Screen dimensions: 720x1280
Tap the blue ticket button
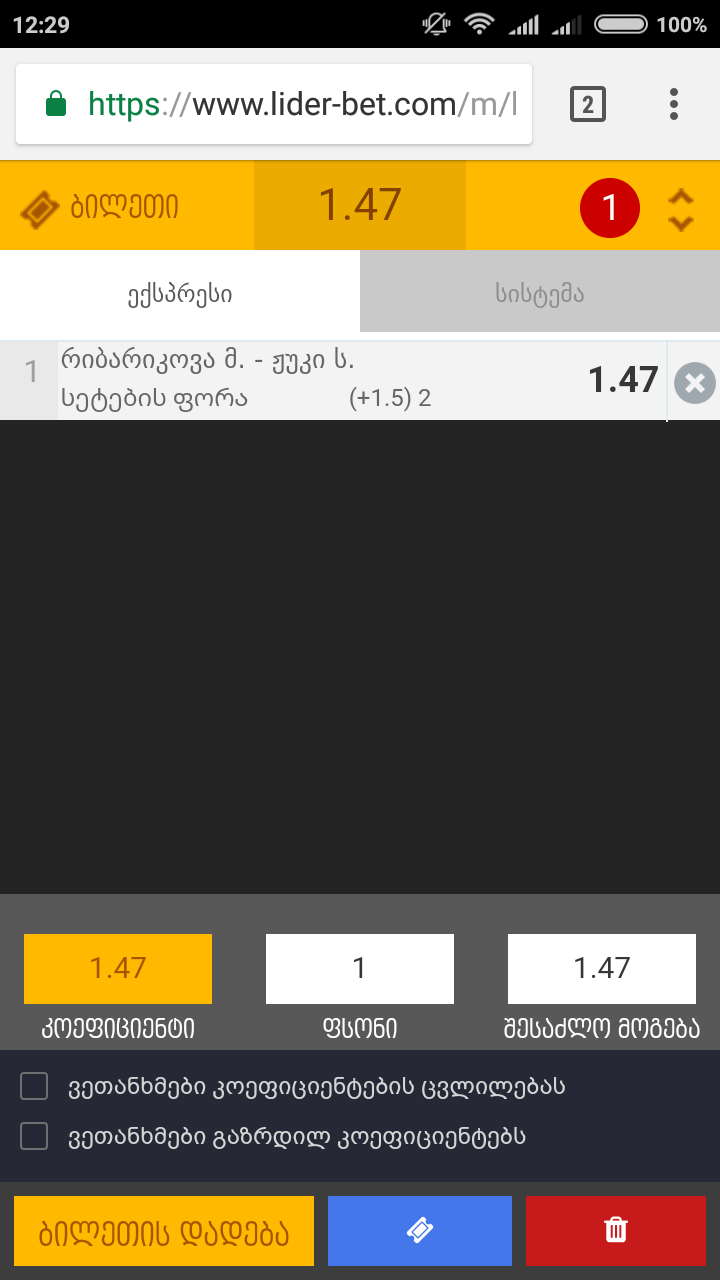(x=420, y=1231)
